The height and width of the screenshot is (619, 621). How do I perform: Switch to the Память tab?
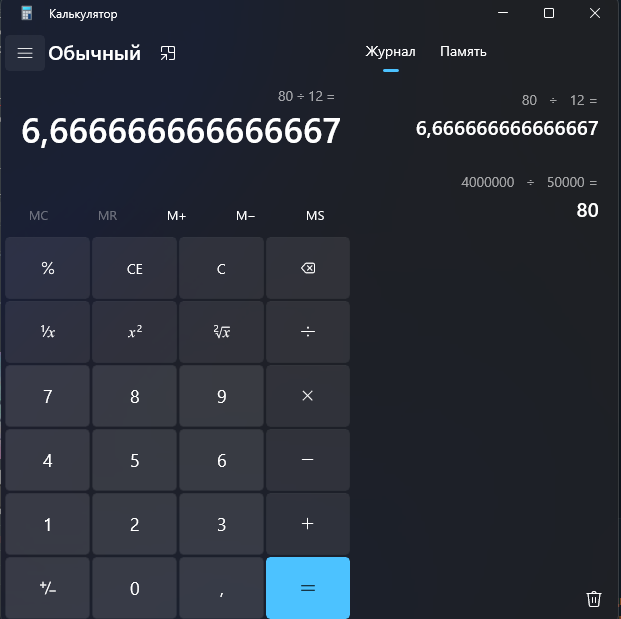[463, 51]
